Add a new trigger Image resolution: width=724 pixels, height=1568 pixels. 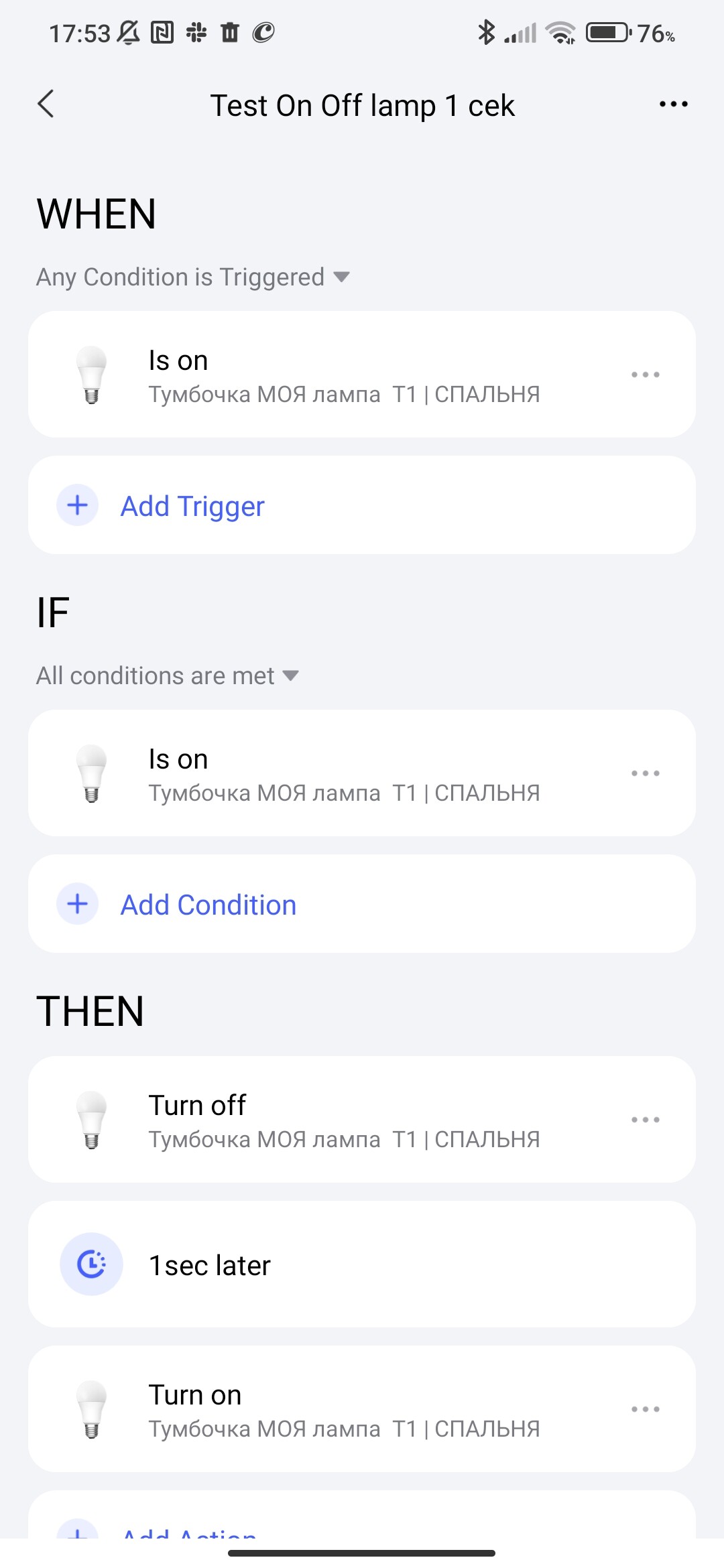193,506
